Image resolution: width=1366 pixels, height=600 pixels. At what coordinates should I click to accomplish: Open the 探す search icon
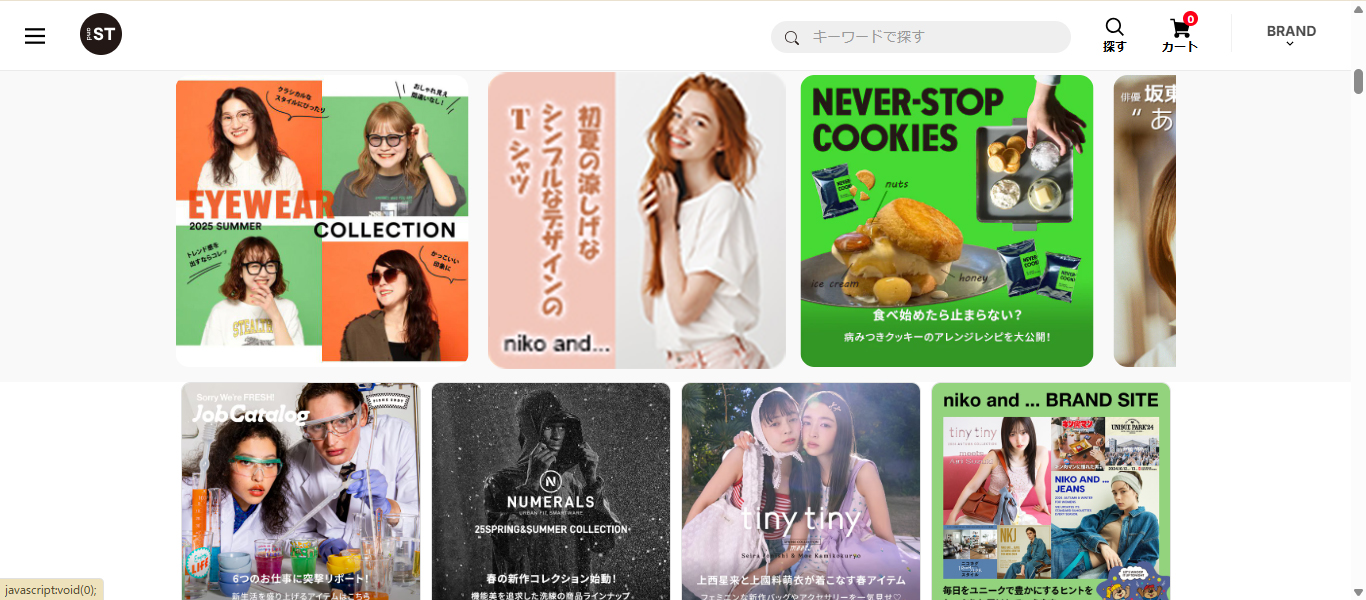coord(1114,35)
